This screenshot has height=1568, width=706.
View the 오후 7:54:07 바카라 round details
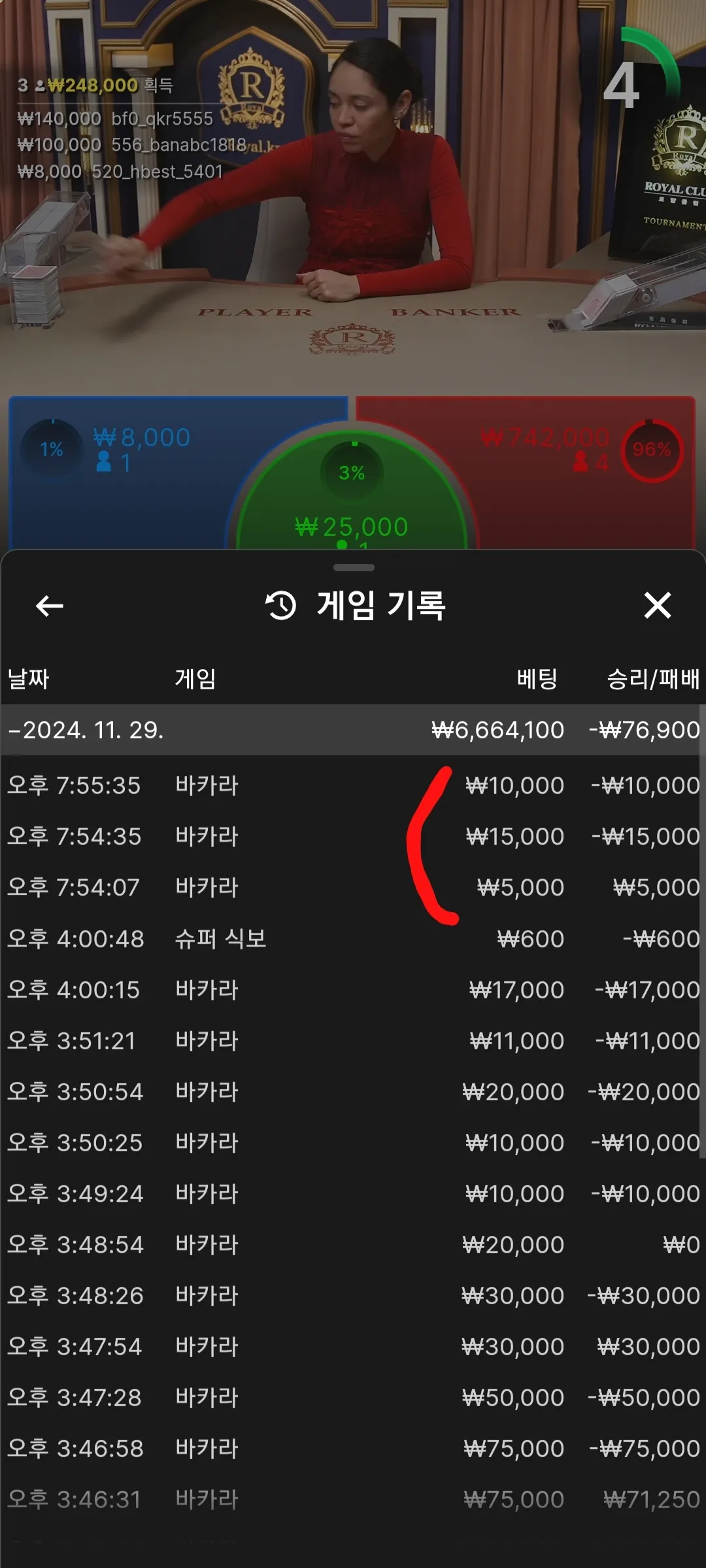(x=353, y=887)
